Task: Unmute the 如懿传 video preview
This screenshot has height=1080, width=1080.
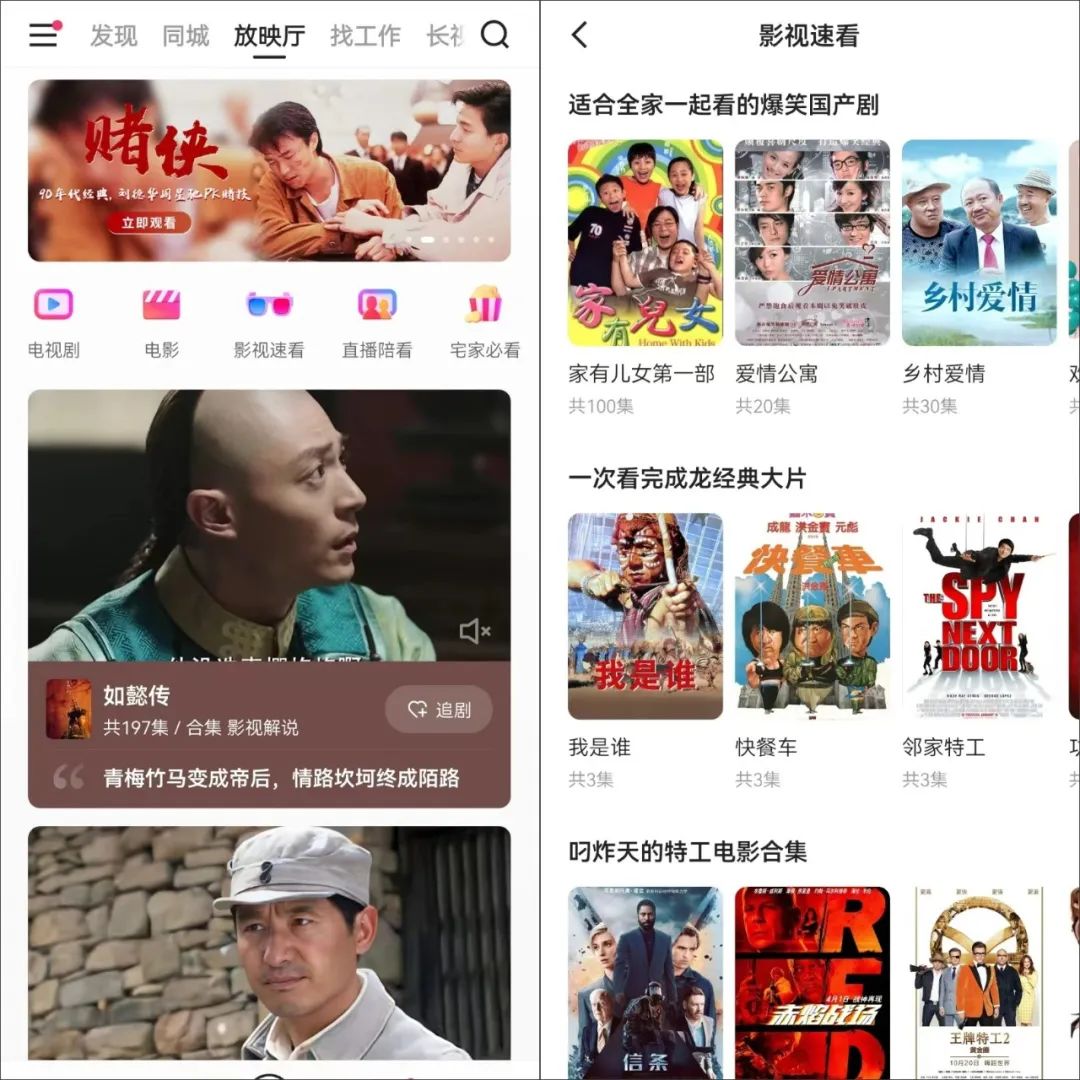Action: tap(474, 630)
